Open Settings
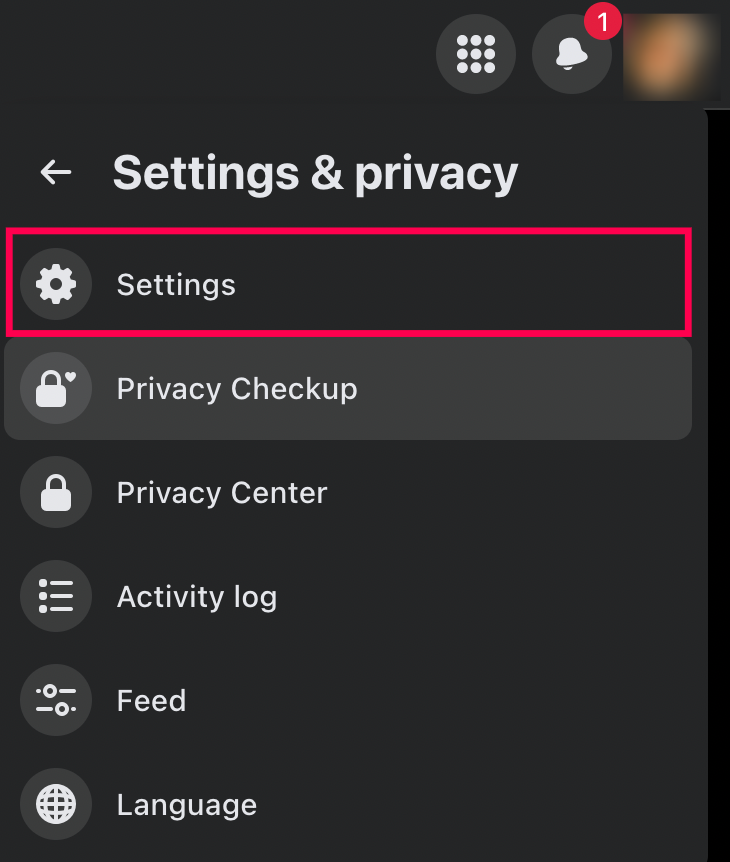Viewport: 730px width, 862px height. [x=176, y=285]
